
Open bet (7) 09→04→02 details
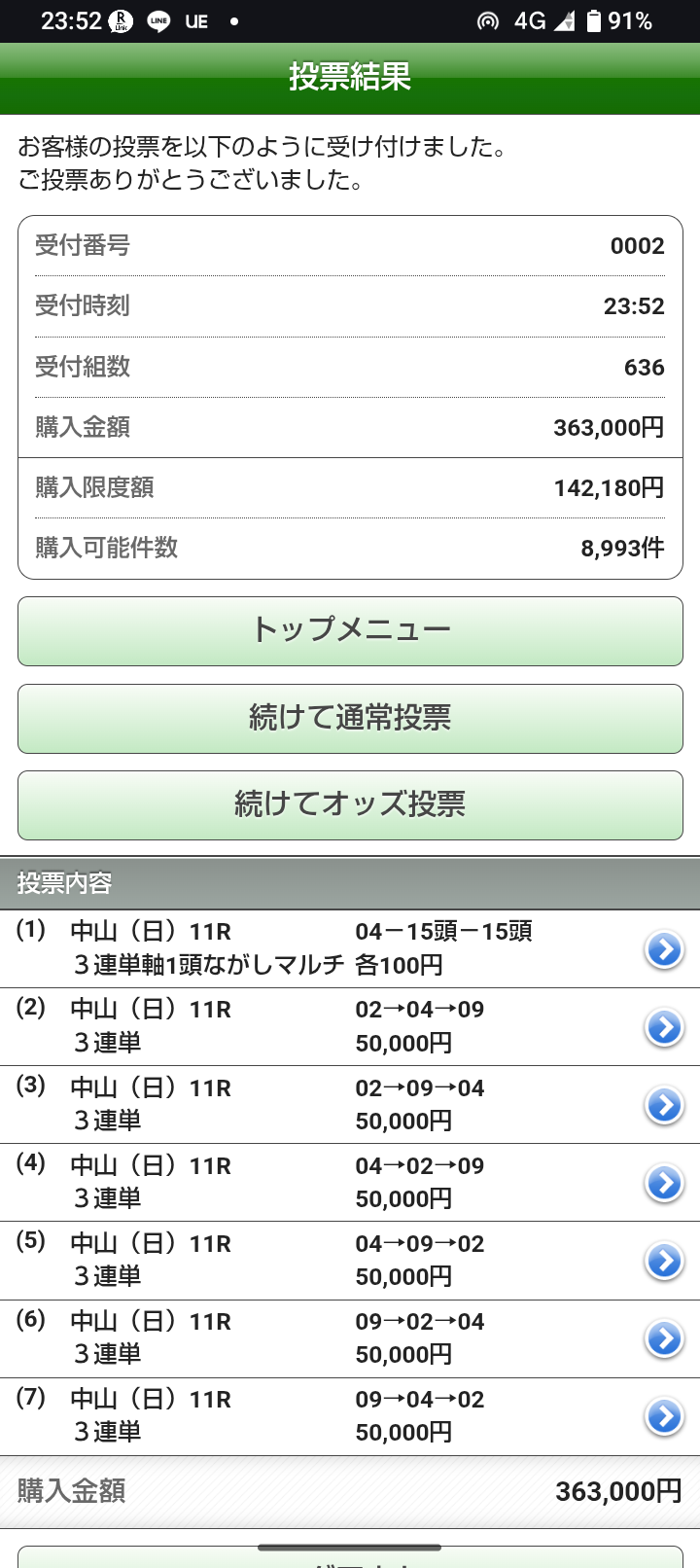664,1416
